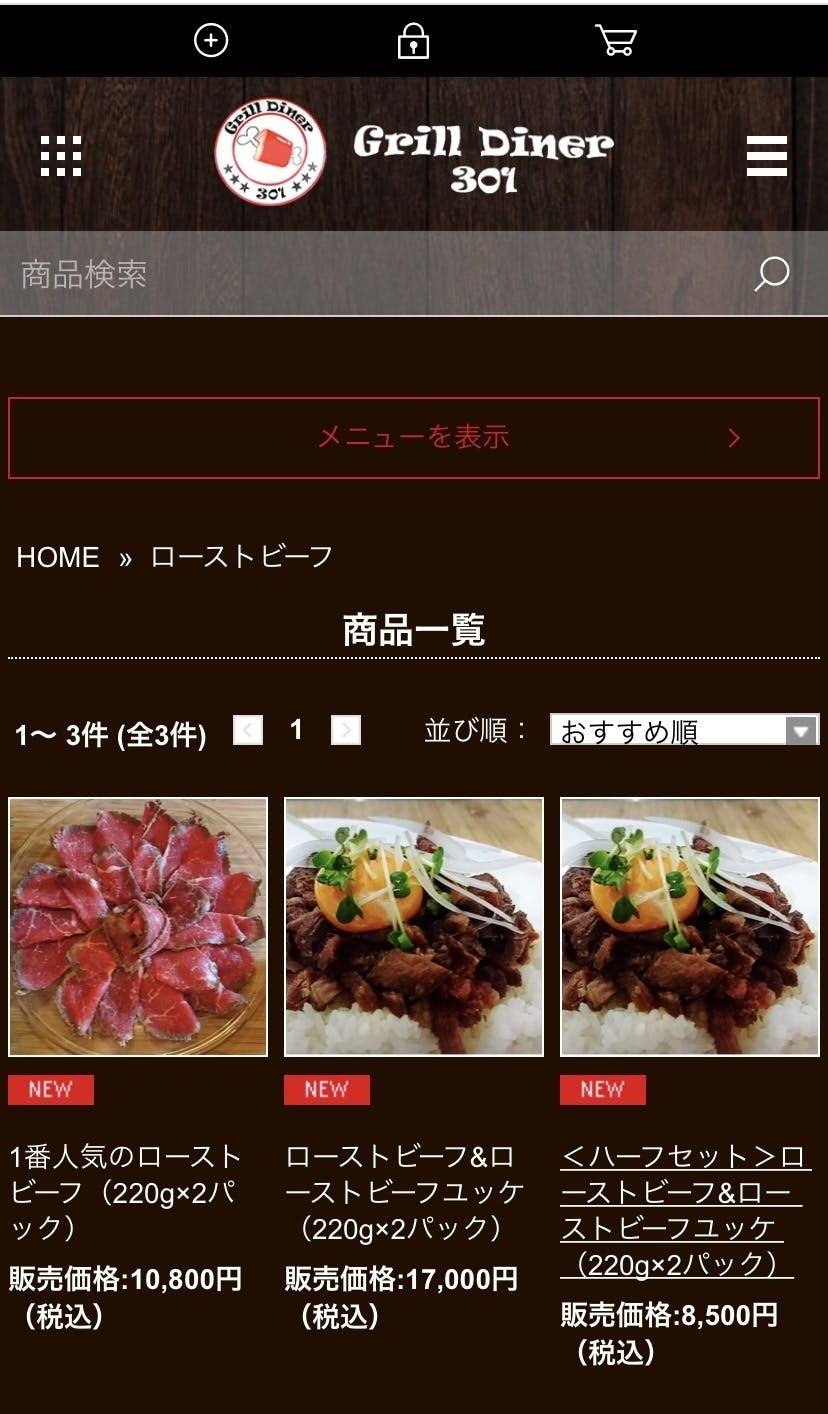Go to HOME breadcrumb link
Screen dimensions: 828x1414
point(58,557)
